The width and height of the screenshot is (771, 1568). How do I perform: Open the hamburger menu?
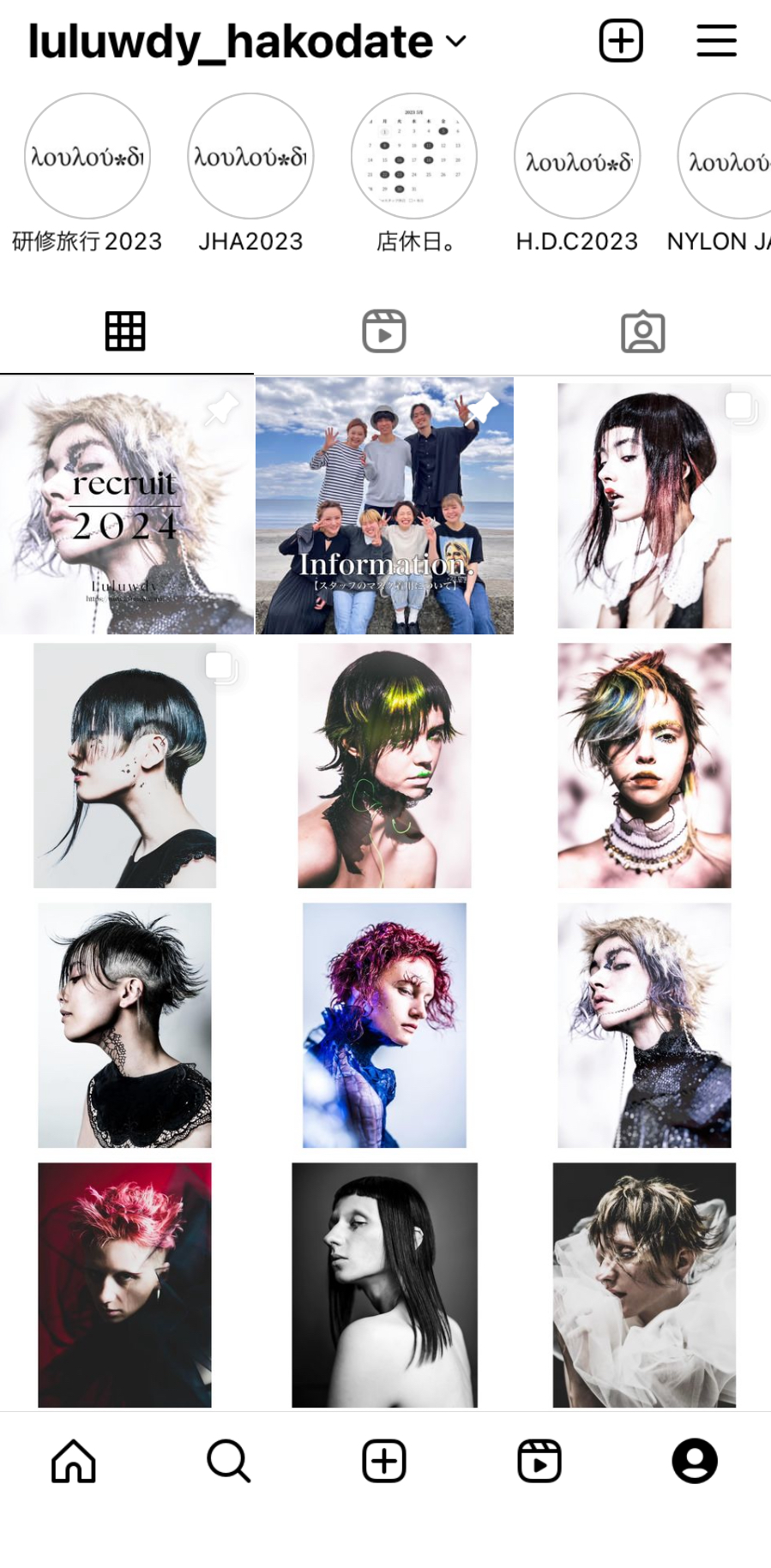click(716, 40)
